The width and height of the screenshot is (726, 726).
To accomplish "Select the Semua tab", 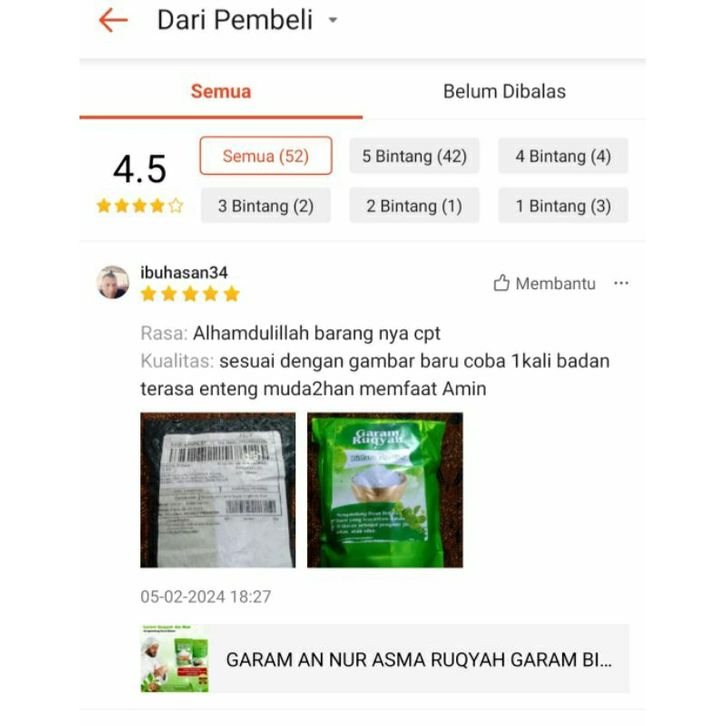I will [x=221, y=91].
